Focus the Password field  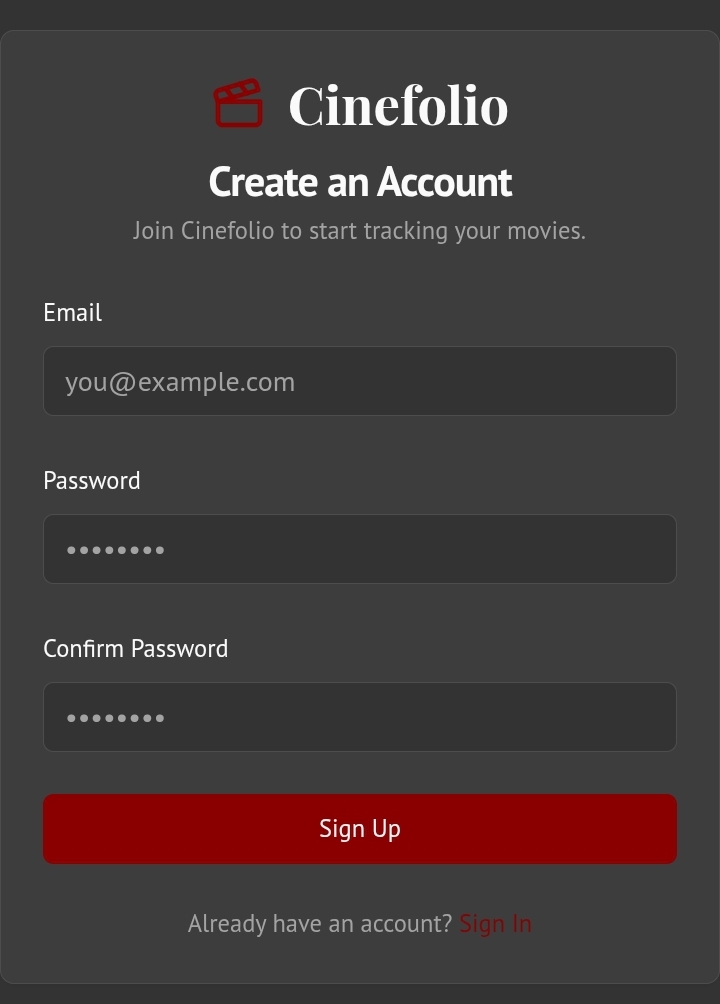click(x=360, y=549)
